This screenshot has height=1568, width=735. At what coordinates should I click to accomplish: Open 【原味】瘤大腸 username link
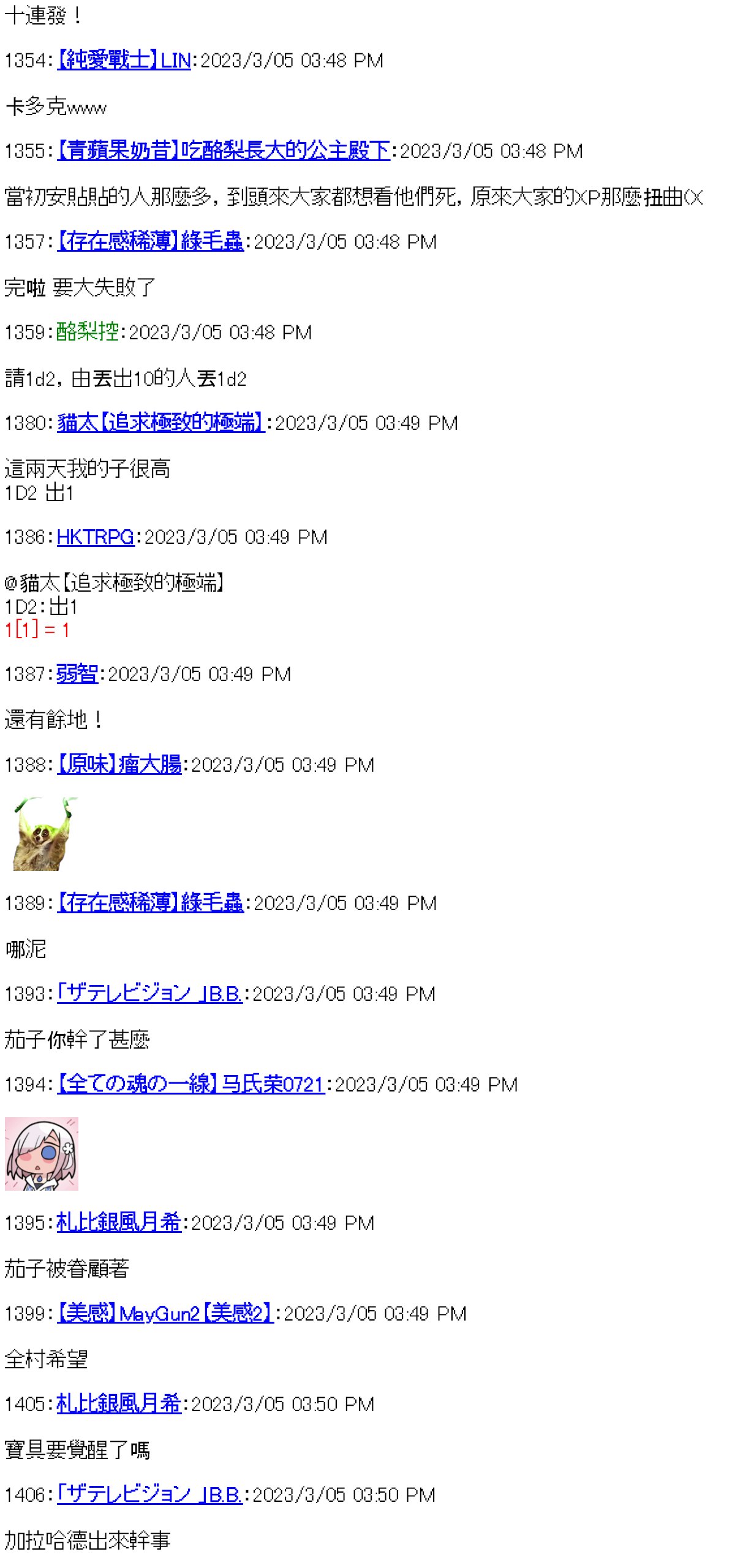point(119,765)
